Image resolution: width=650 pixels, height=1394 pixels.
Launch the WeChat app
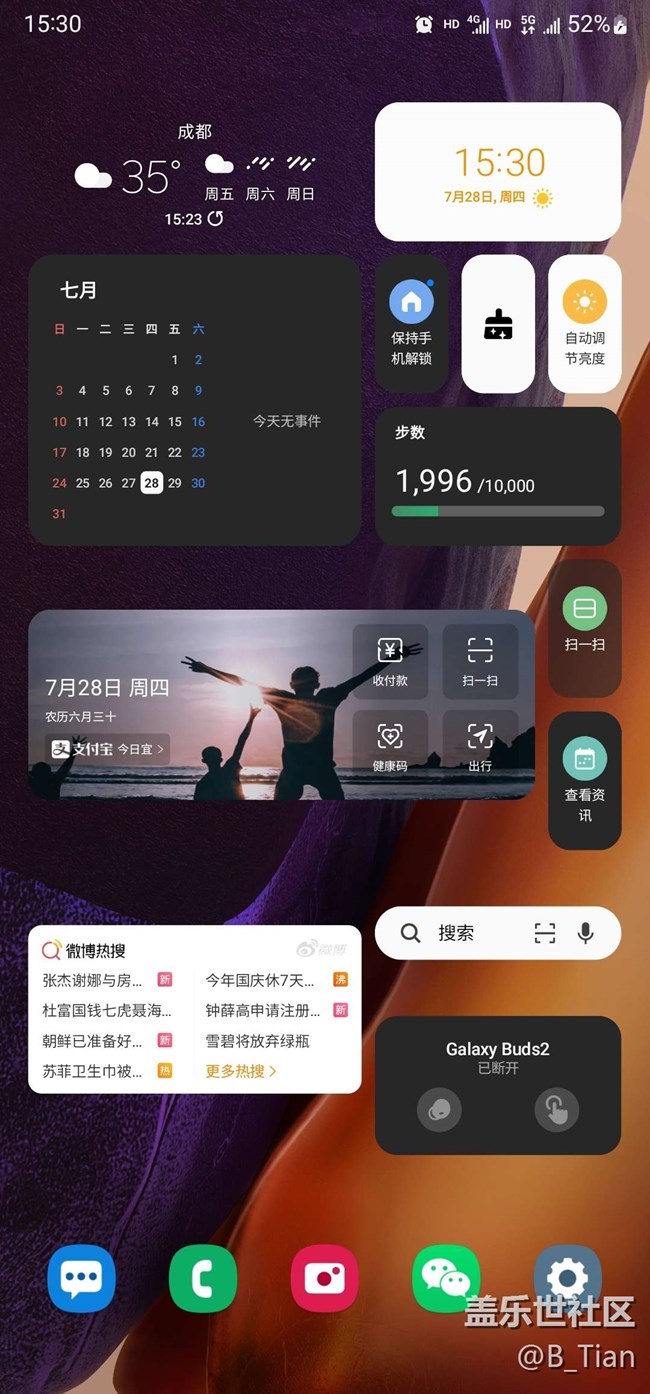[x=446, y=1277]
